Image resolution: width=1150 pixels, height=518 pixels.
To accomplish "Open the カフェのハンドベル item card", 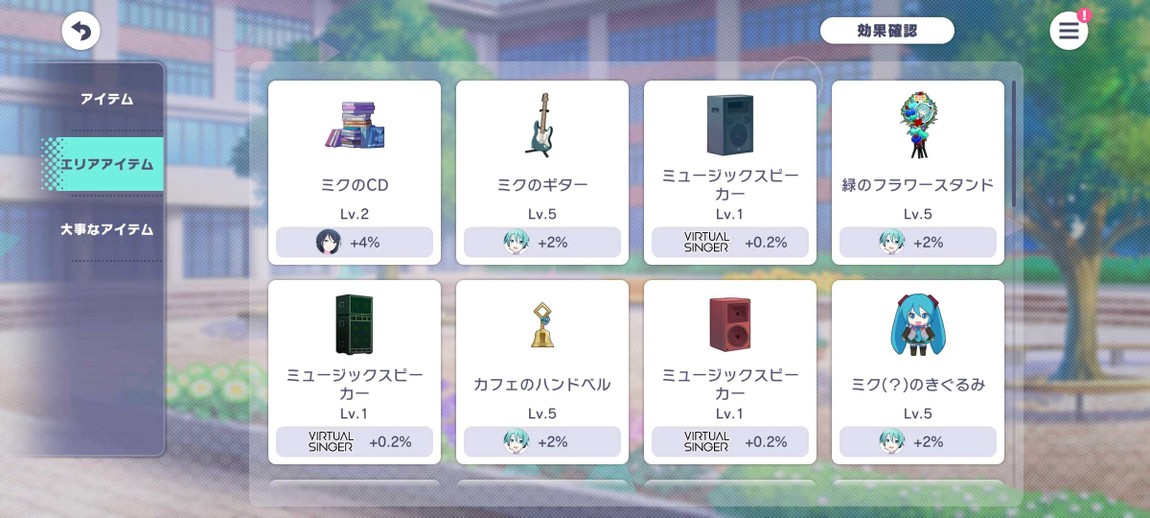I will click(x=542, y=371).
